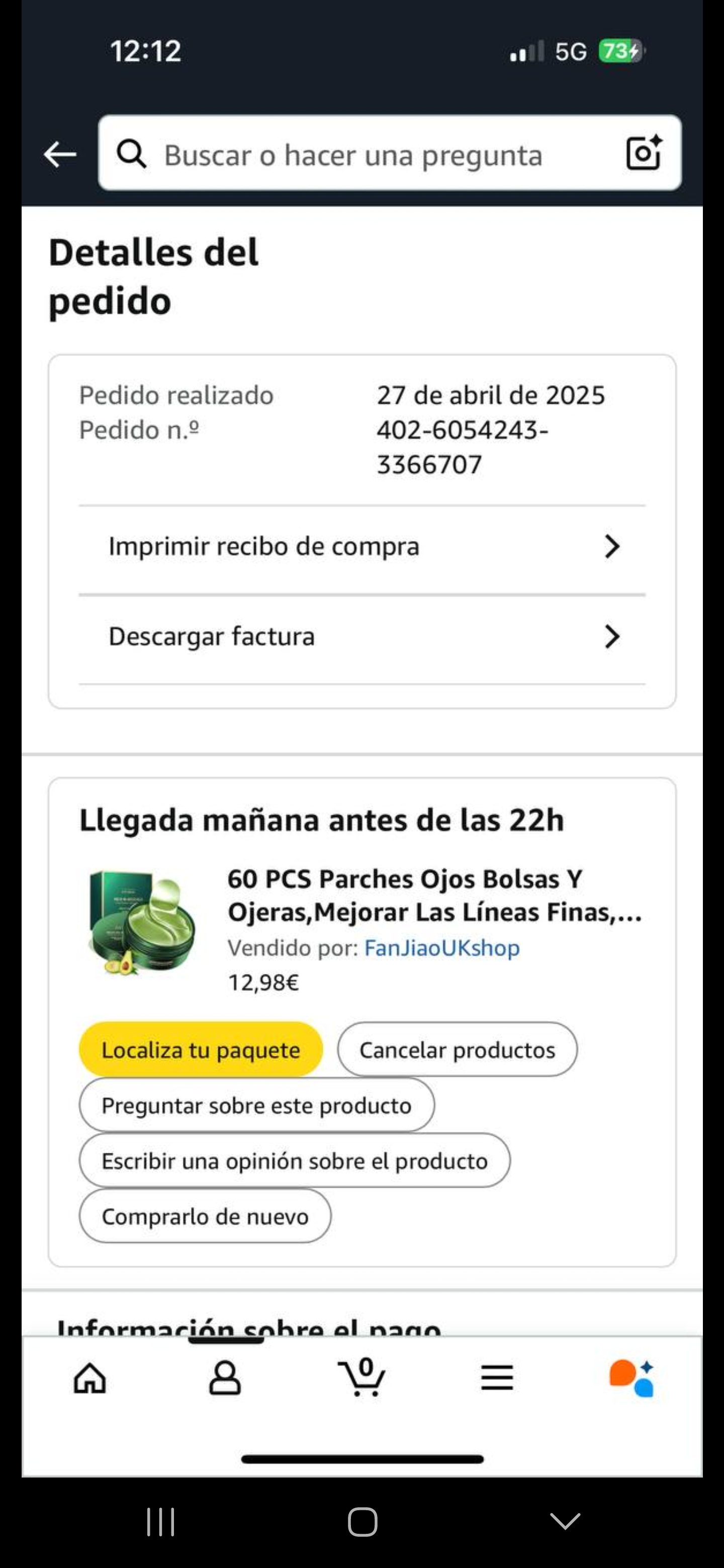Tap 'Localiza tu paquete' button

200,1050
